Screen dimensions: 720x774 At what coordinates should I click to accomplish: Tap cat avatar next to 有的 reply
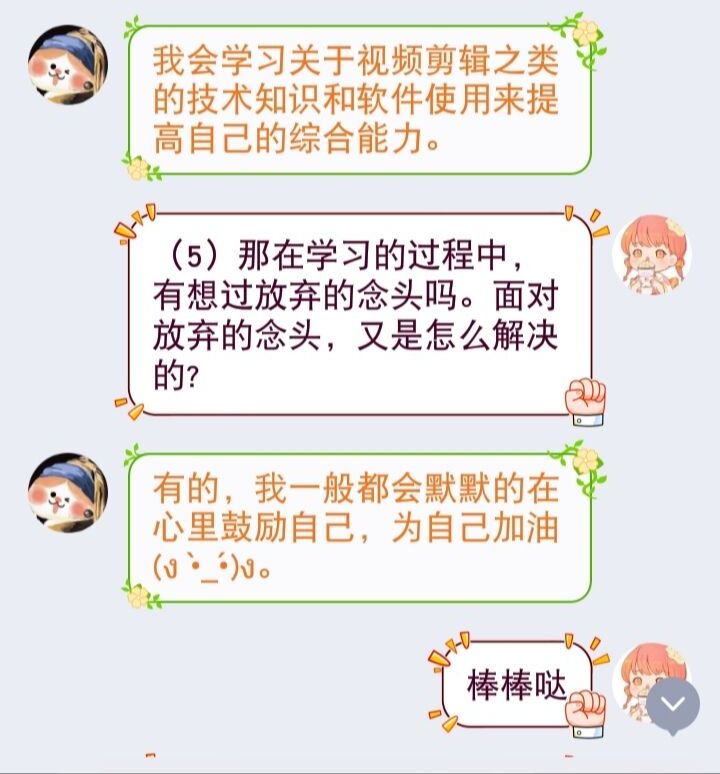[68, 493]
